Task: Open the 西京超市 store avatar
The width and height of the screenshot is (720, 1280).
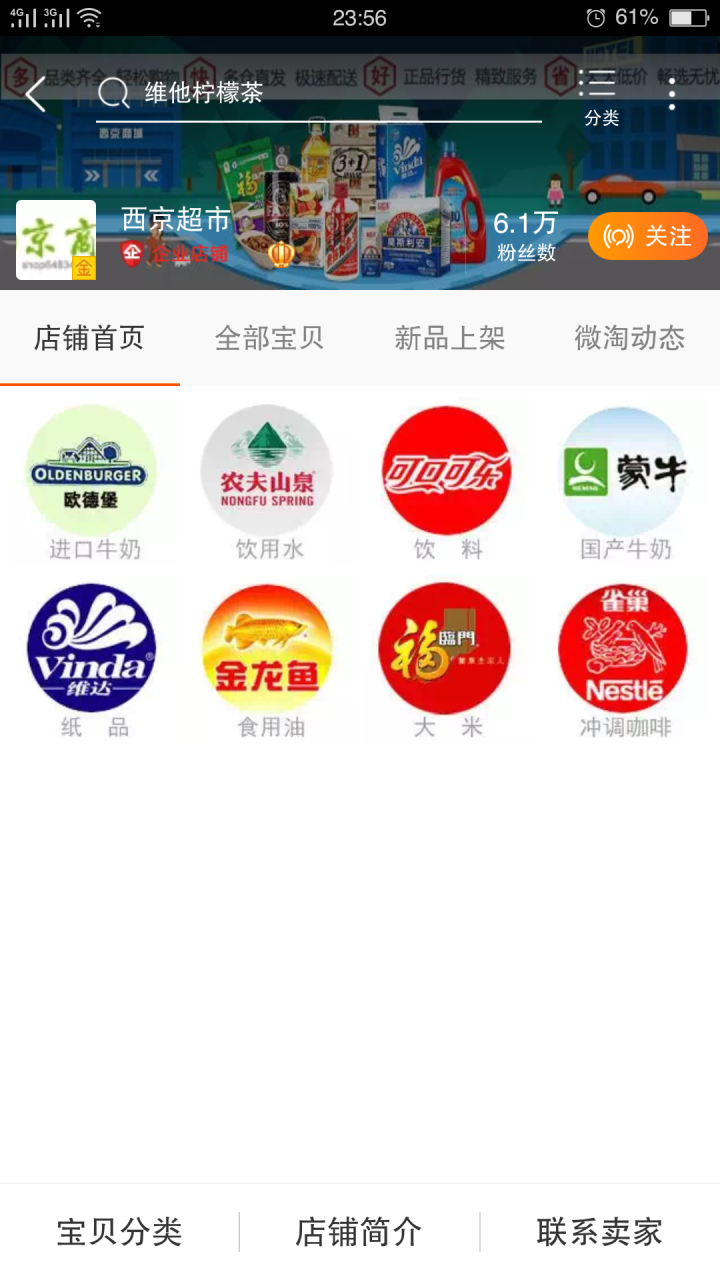Action: coord(56,240)
